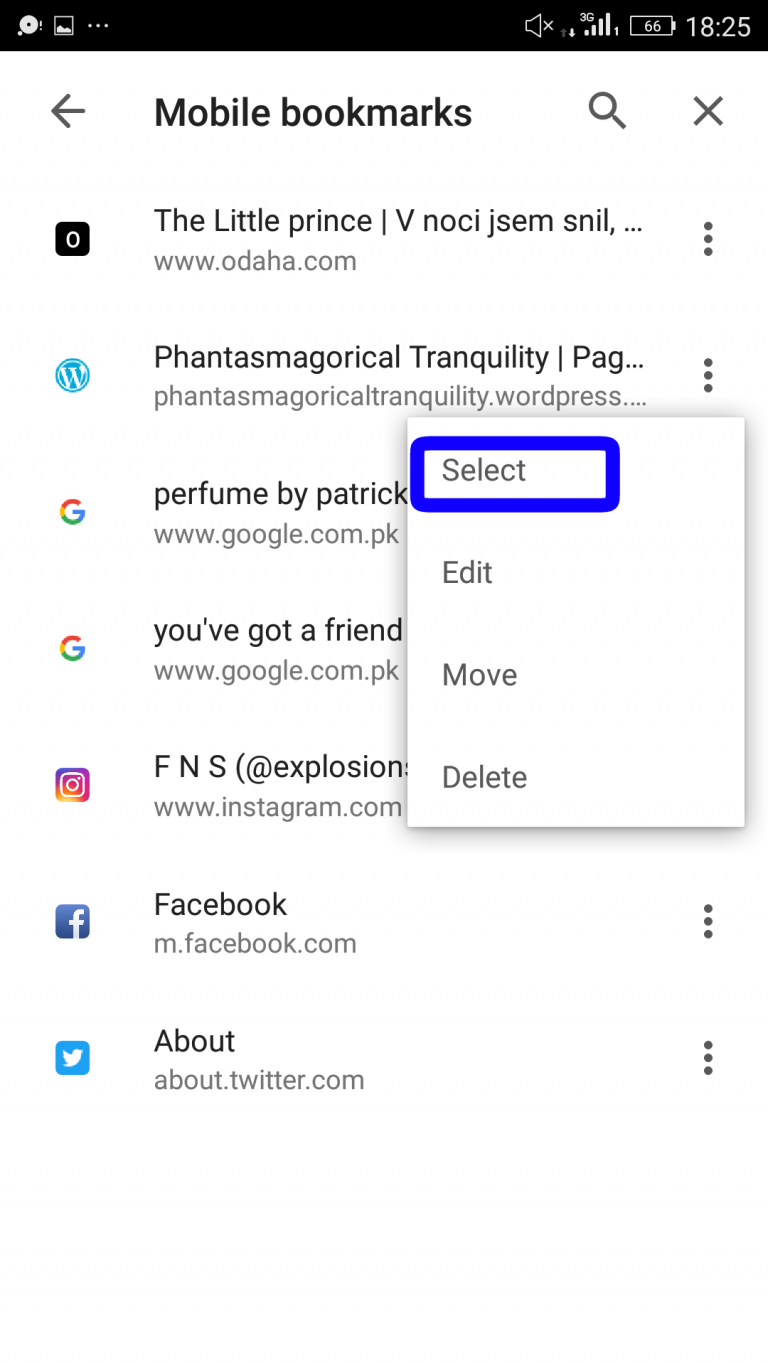
Task: Click the Facebook favicon
Action: click(72, 921)
